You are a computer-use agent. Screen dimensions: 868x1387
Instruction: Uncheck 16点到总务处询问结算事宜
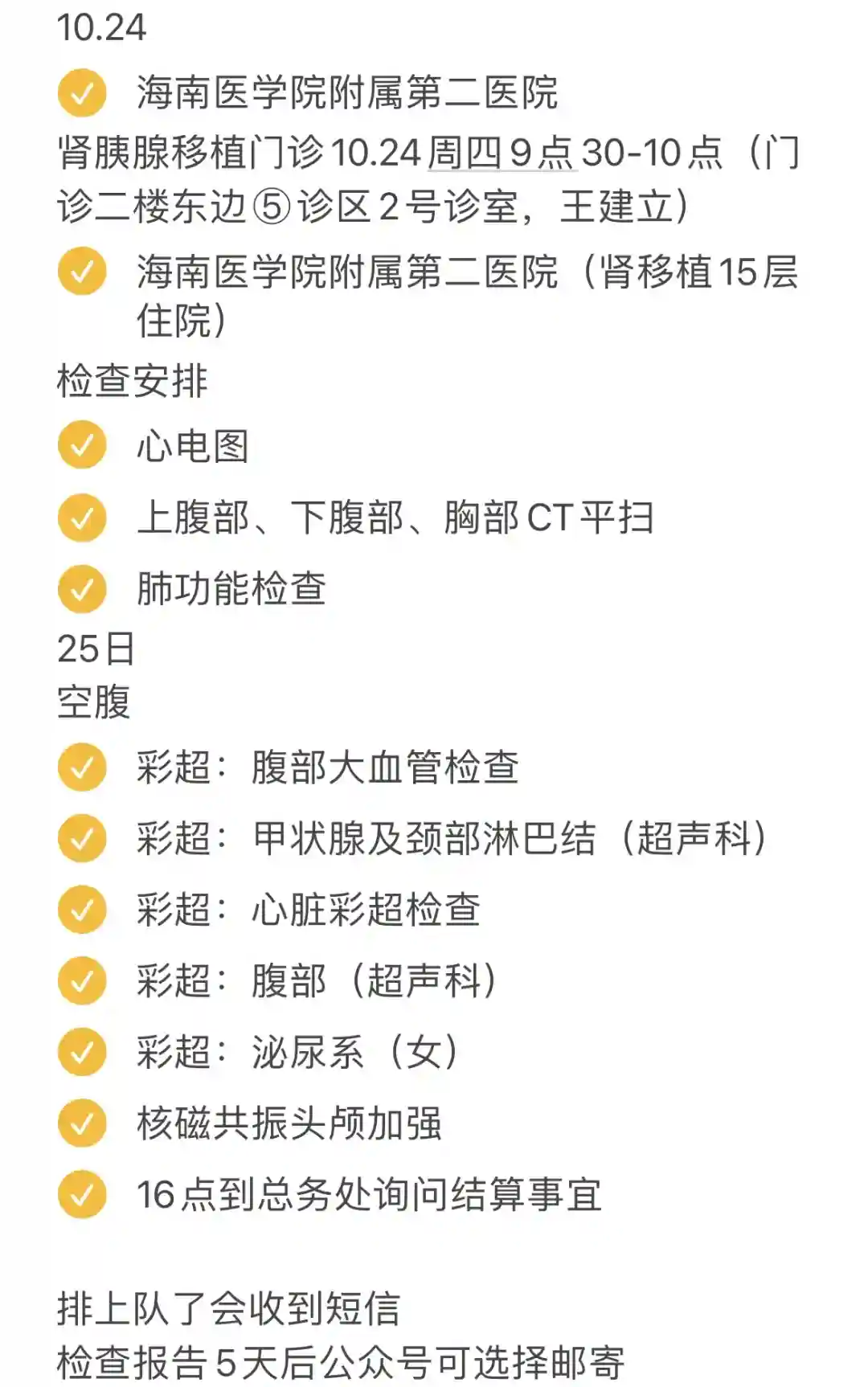click(82, 1194)
